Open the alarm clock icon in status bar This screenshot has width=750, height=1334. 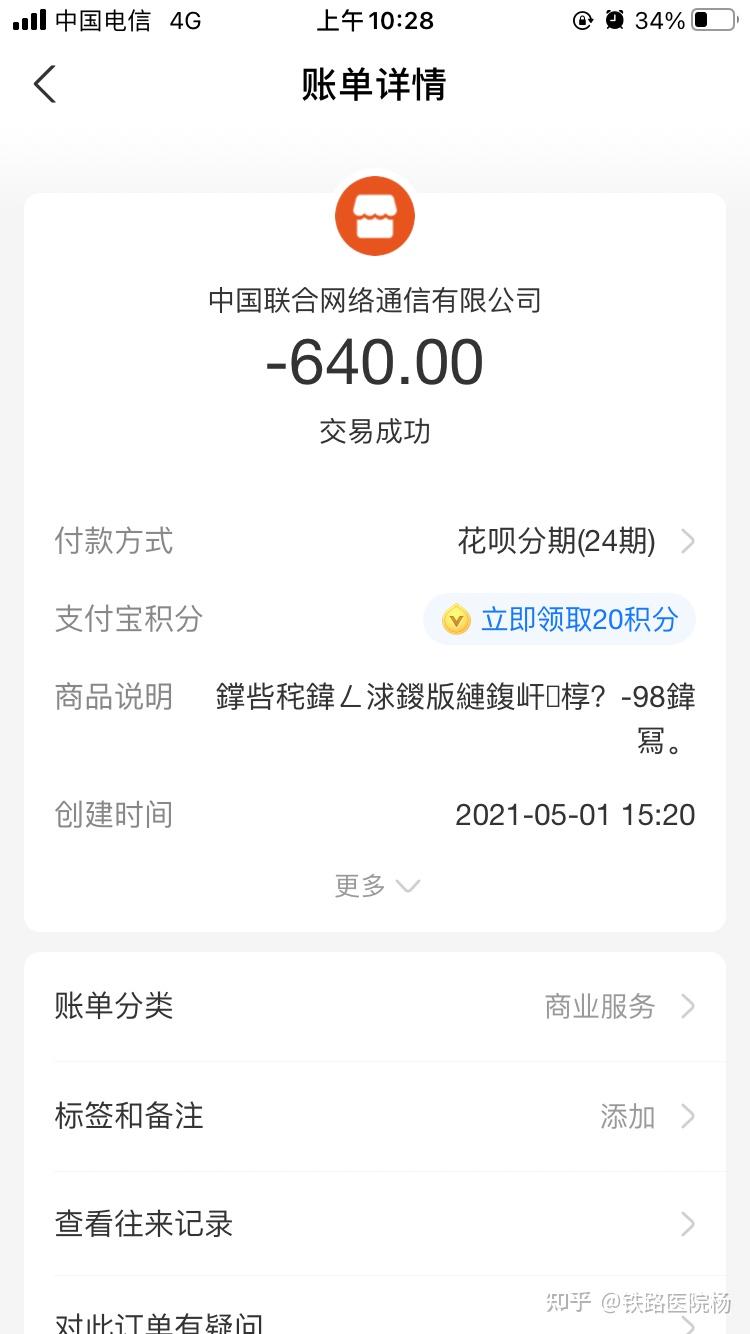612,19
